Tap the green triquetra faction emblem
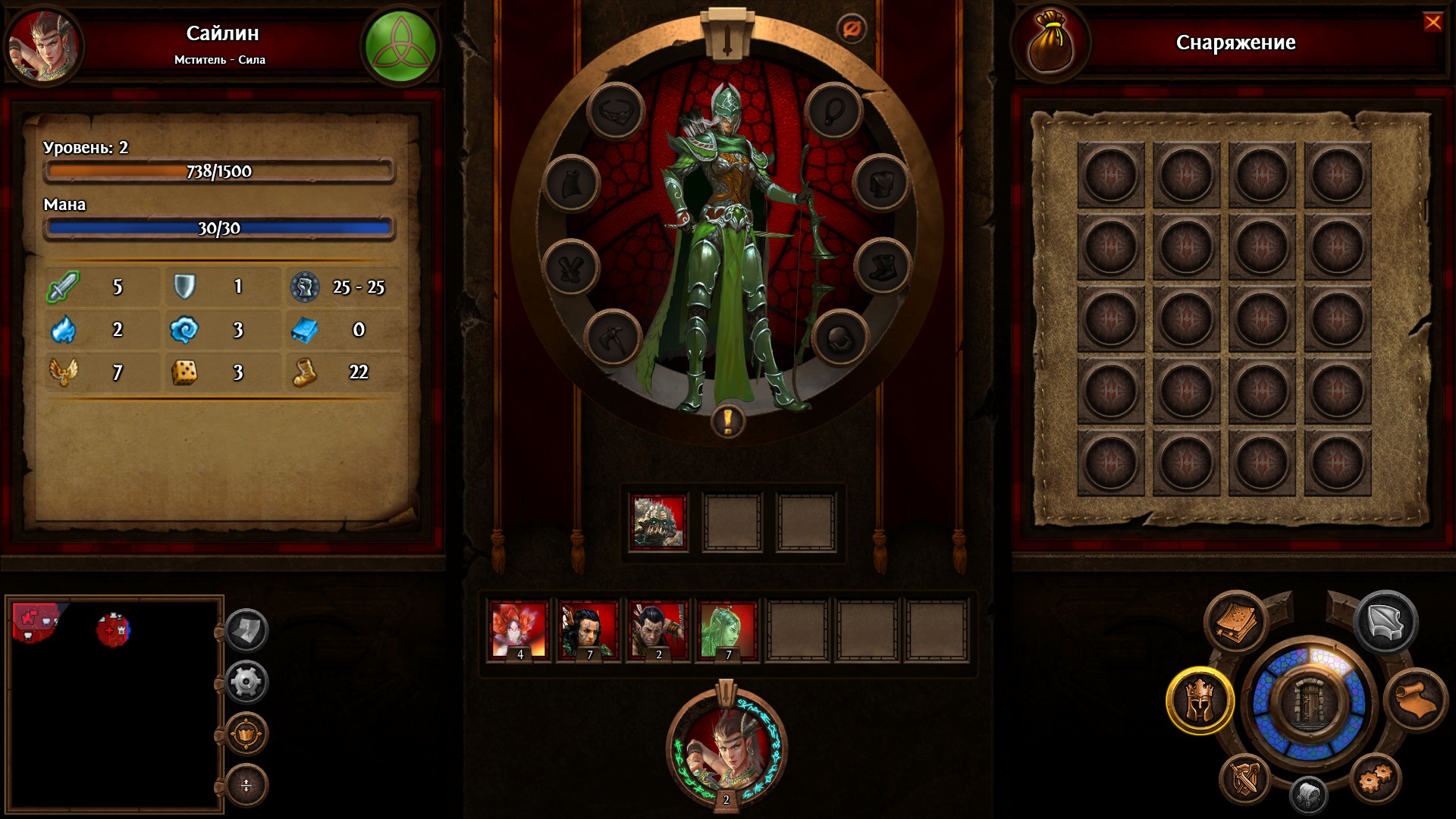 [x=400, y=46]
